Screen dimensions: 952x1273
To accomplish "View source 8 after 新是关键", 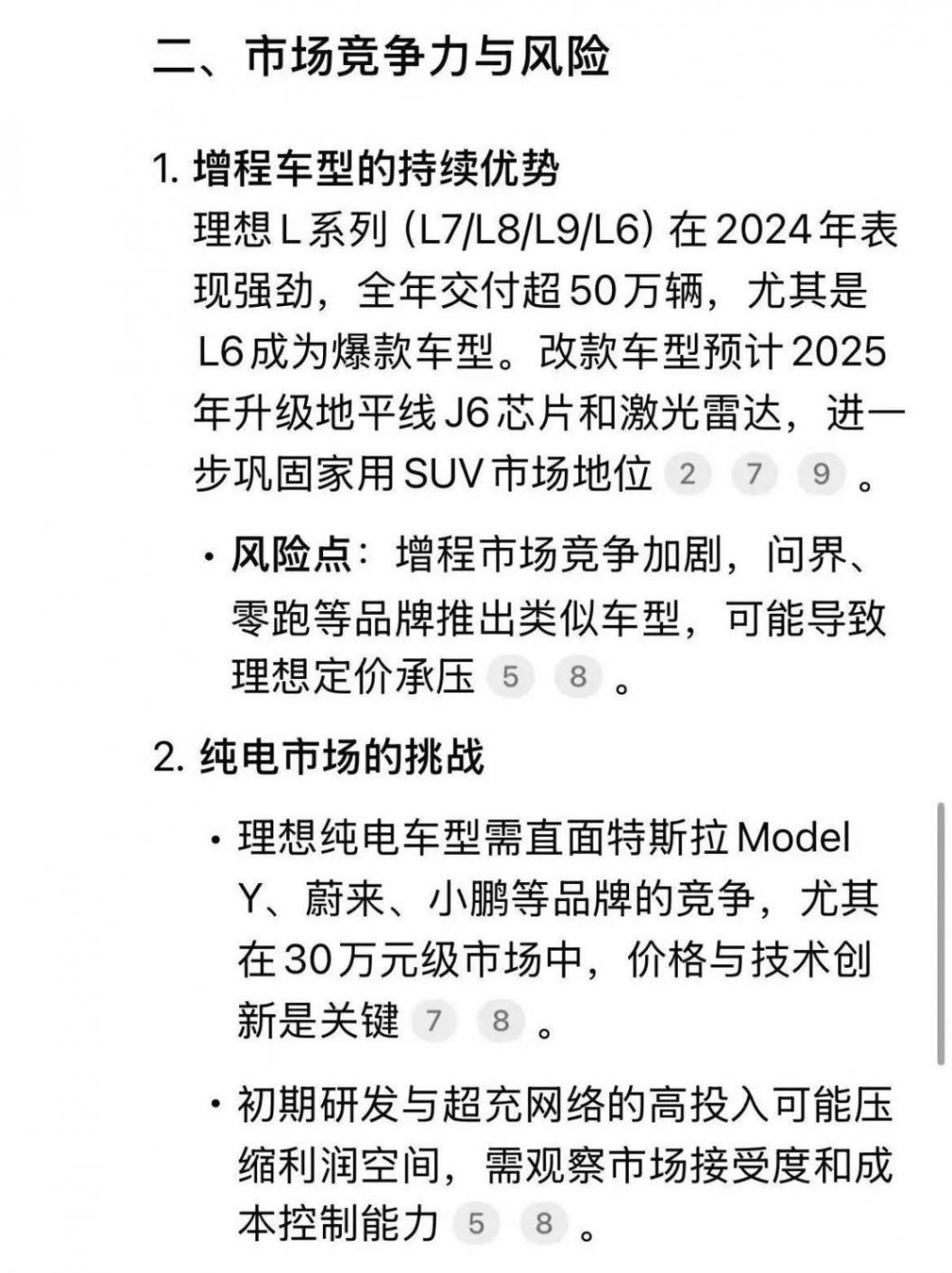I will pos(501,1020).
